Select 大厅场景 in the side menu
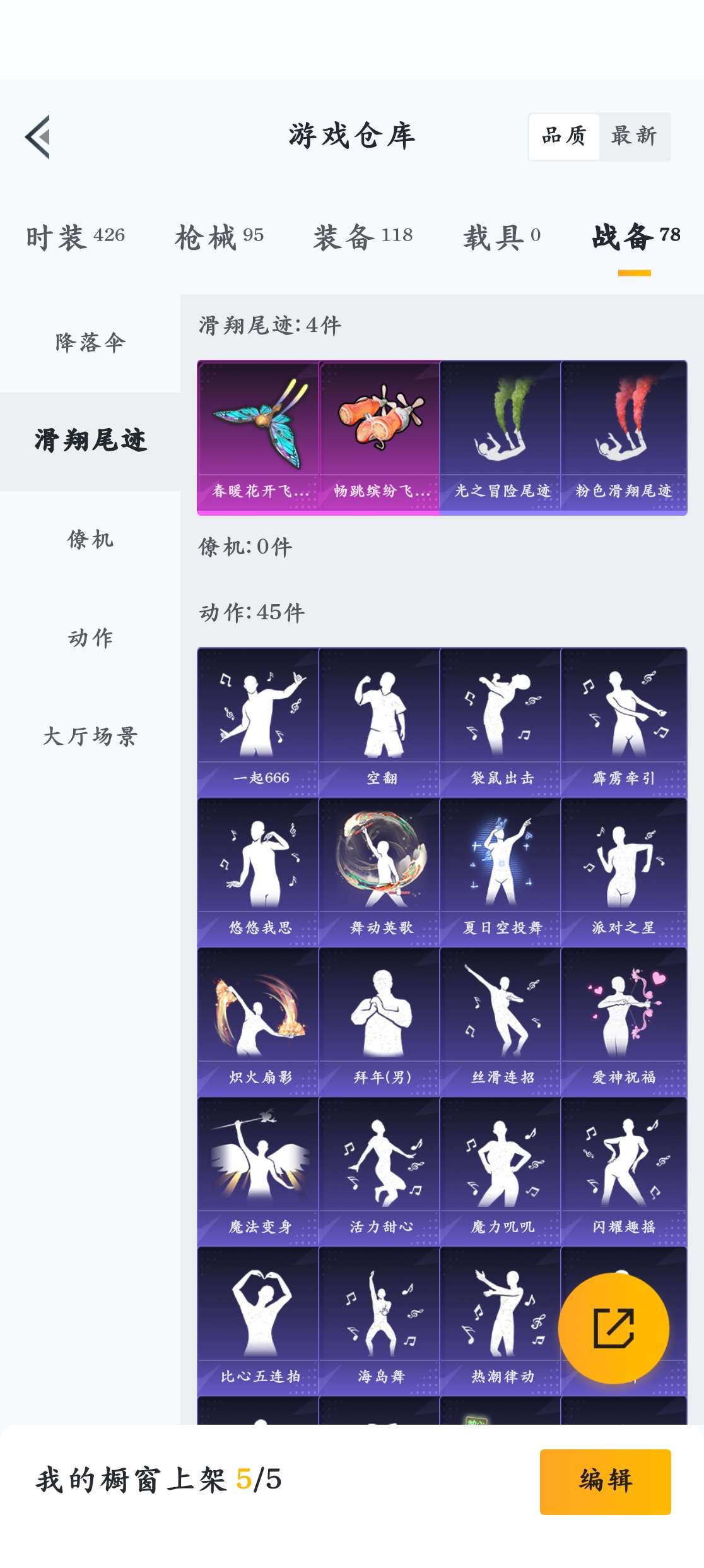 click(x=90, y=737)
